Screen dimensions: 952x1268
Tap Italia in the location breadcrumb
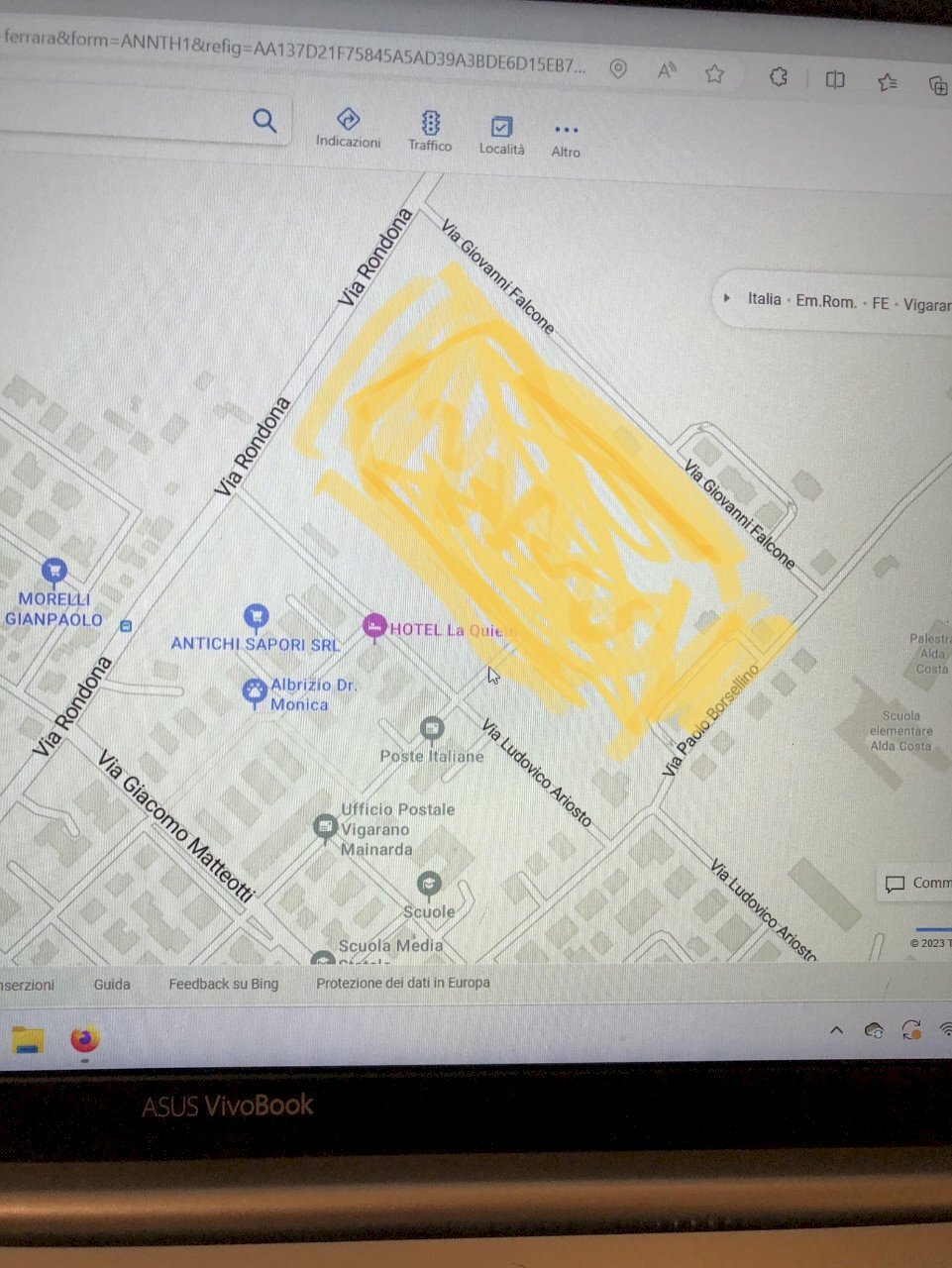pyautogui.click(x=764, y=298)
